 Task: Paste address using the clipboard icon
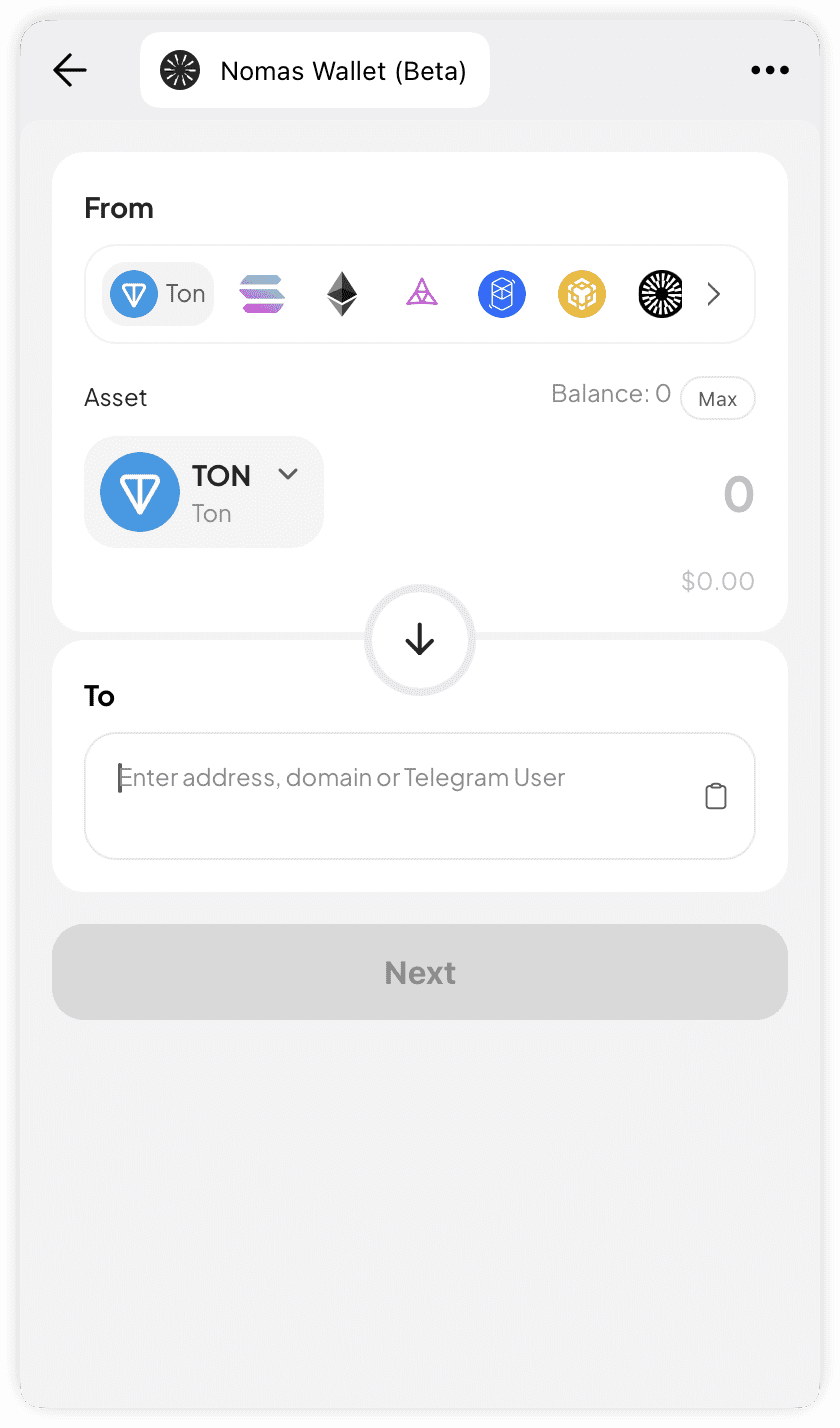[716, 797]
